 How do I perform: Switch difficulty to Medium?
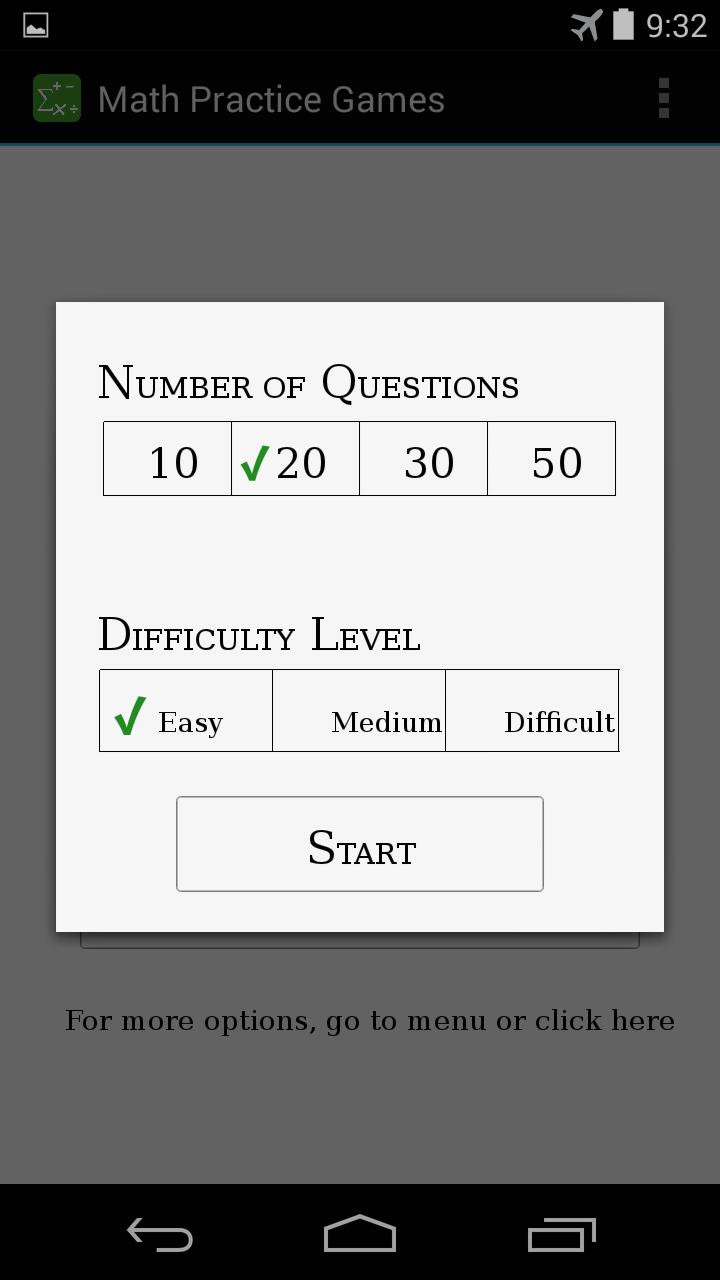point(359,711)
